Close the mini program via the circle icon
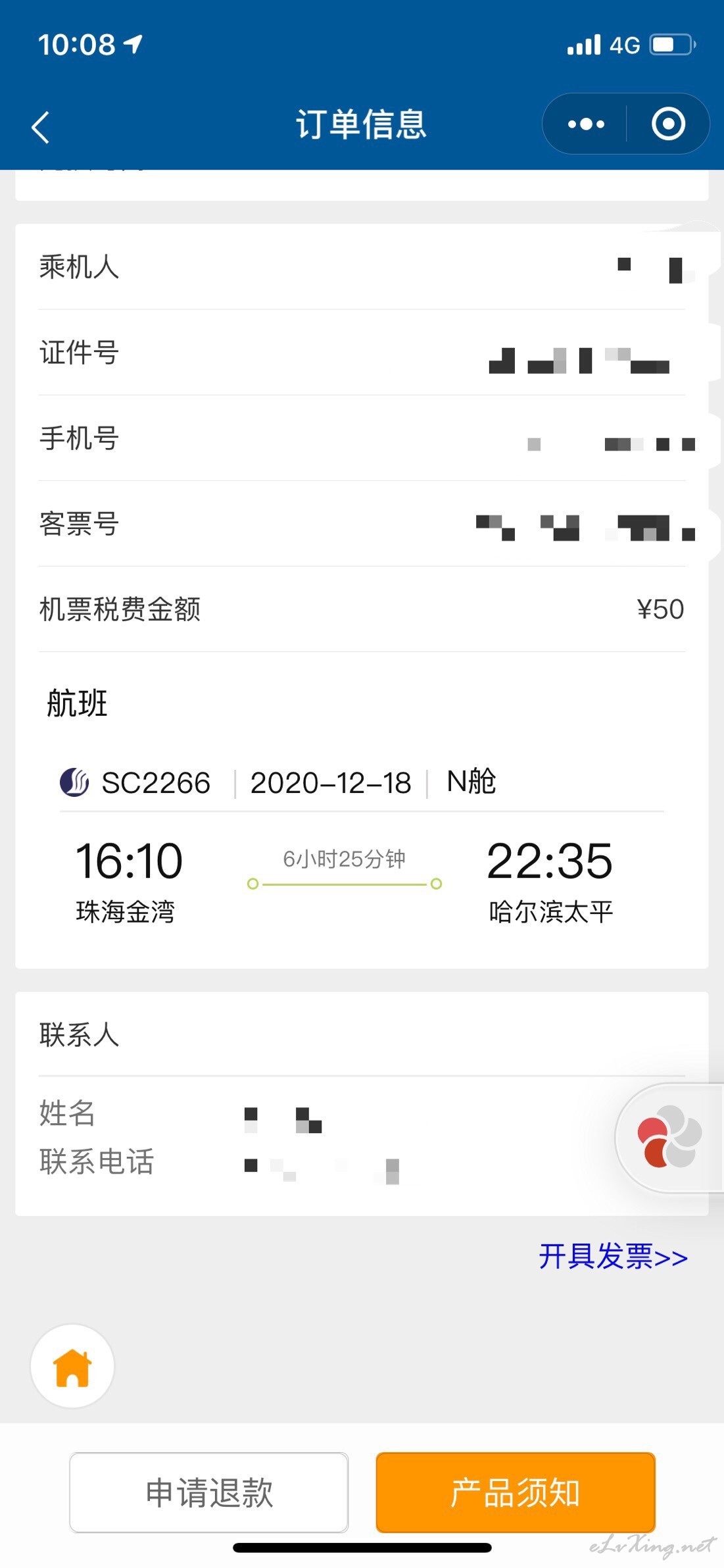724x1568 pixels. pos(668,124)
